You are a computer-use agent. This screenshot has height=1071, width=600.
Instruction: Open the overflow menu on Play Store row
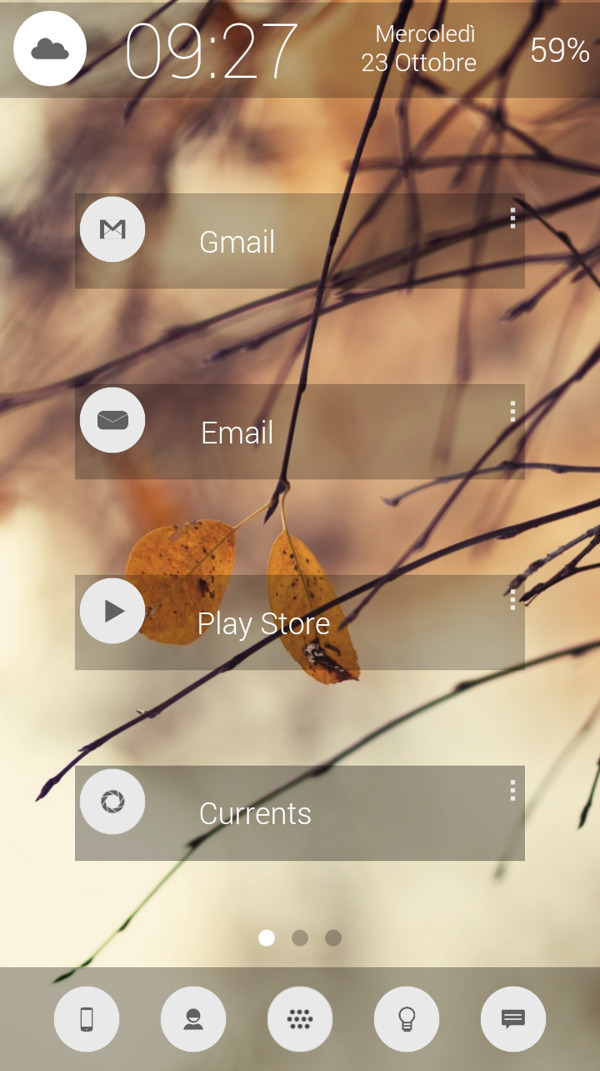pos(512,600)
